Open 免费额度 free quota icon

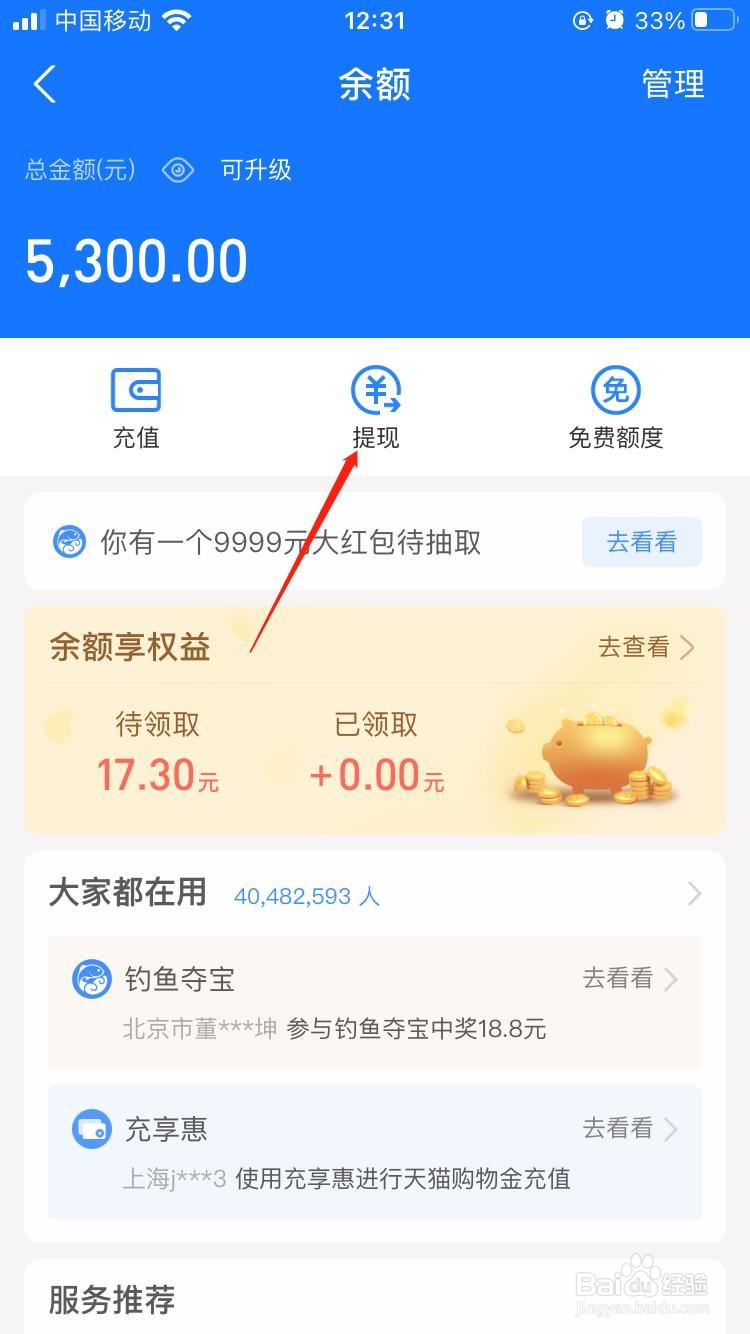coord(614,390)
